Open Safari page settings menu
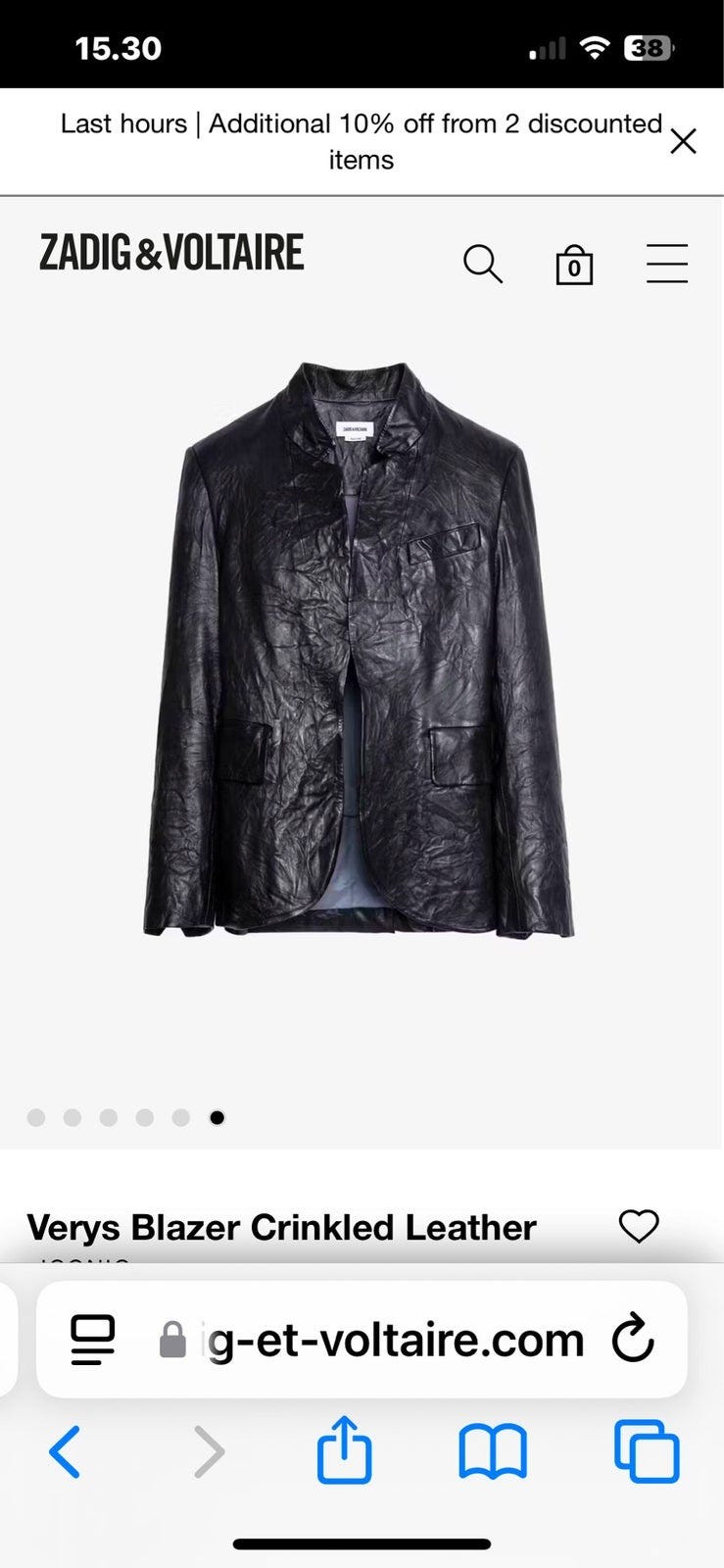724x1568 pixels. [93, 1339]
